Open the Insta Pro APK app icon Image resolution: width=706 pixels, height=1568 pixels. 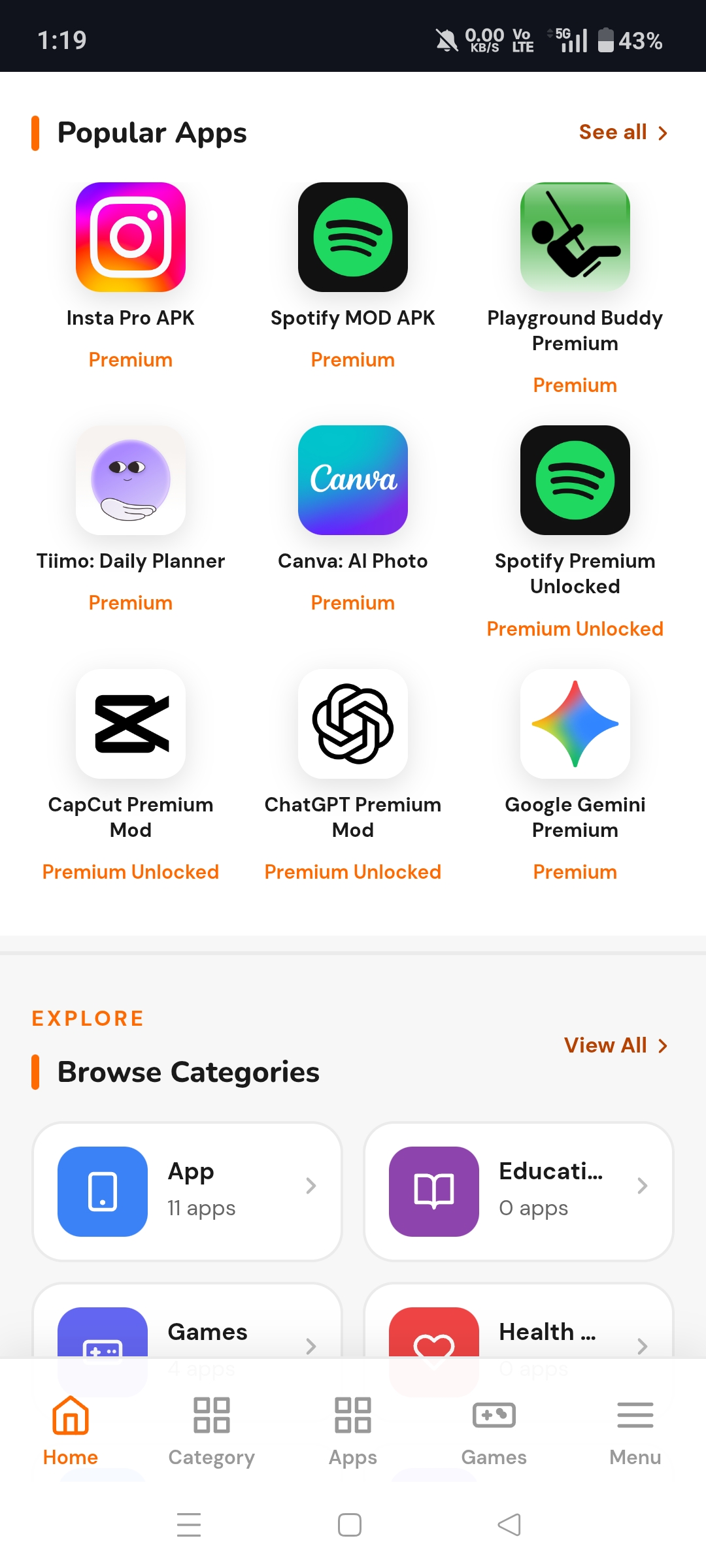pos(131,237)
